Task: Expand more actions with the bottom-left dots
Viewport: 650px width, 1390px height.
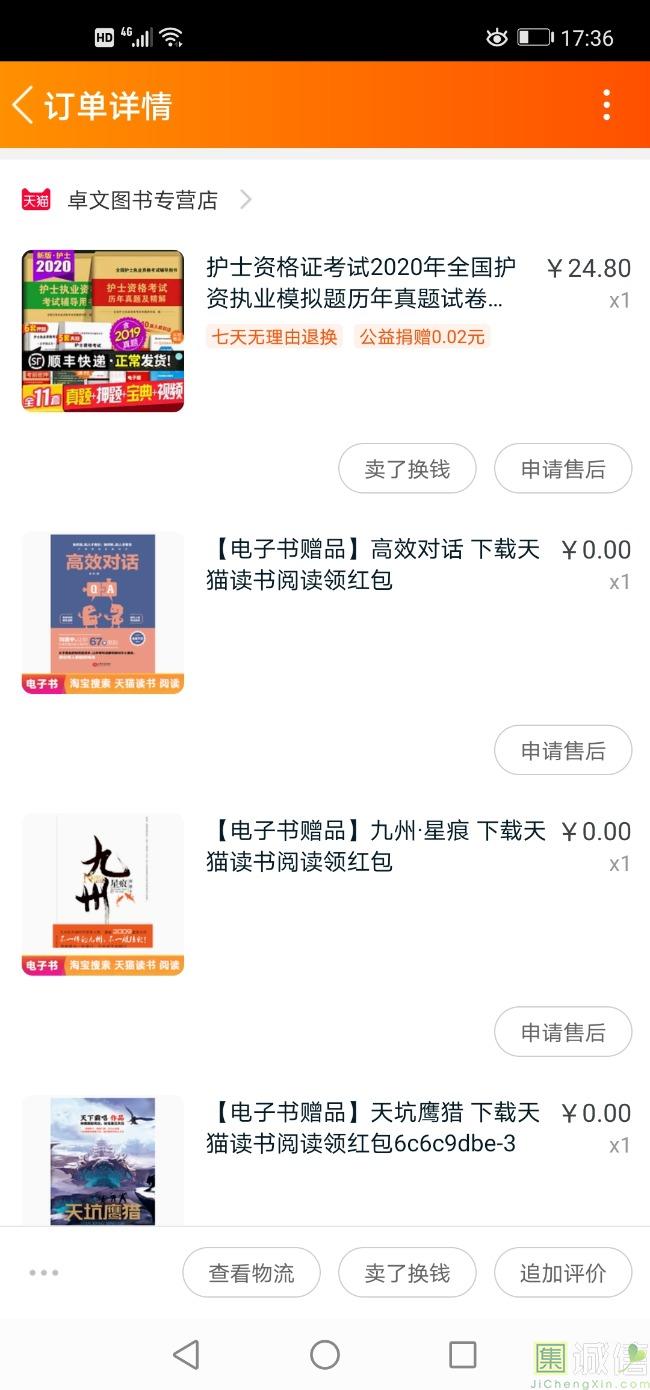Action: tap(44, 1273)
